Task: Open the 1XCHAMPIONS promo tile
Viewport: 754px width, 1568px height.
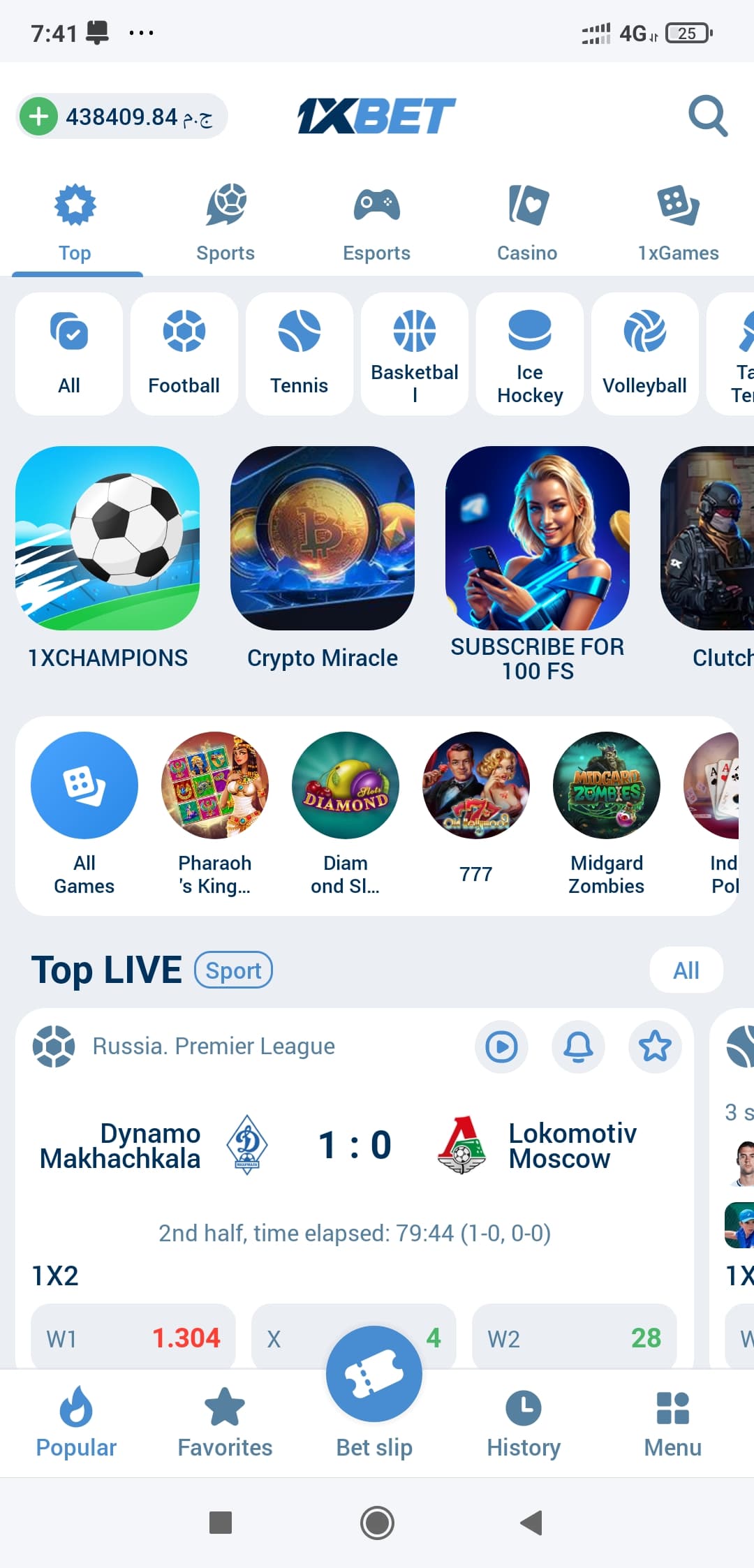Action: tap(108, 559)
